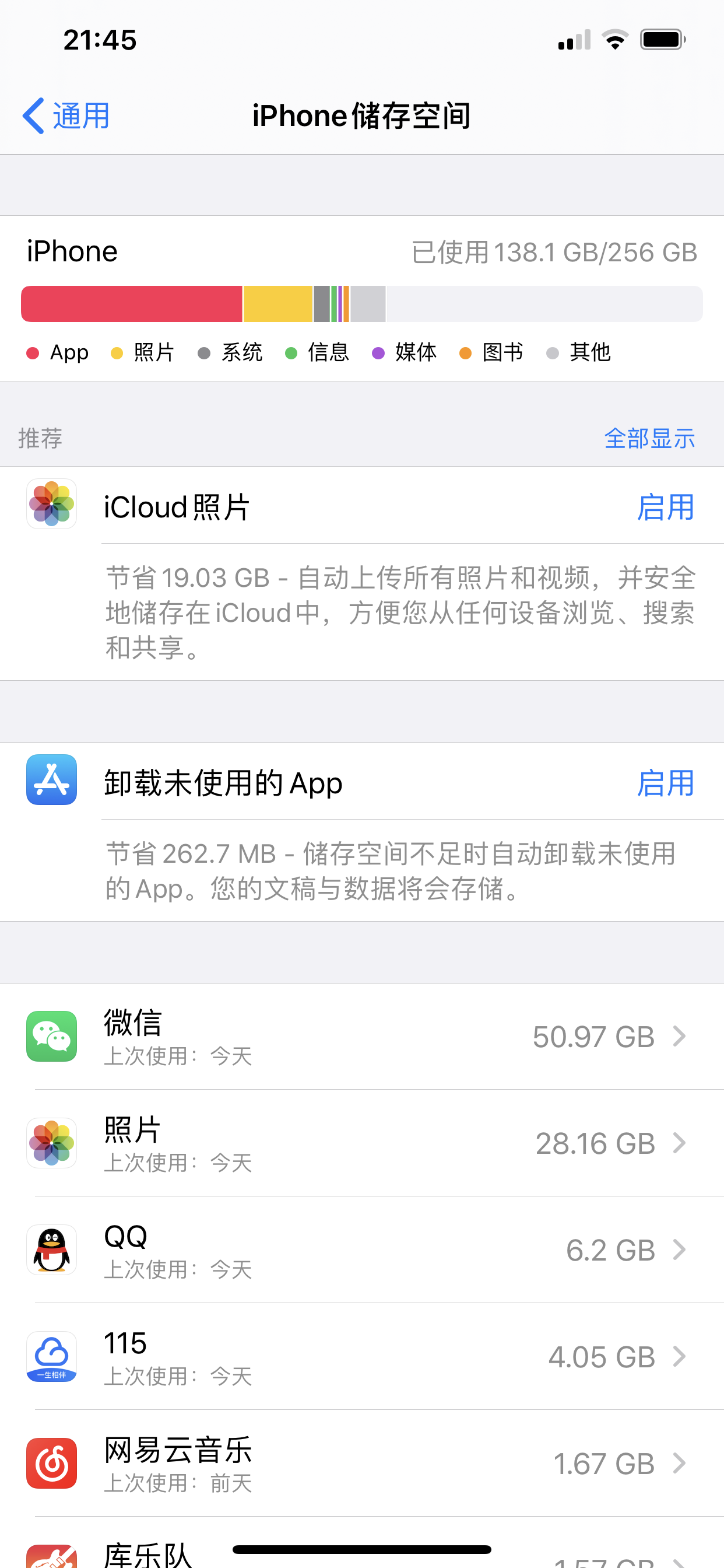View QQ storage usage
This screenshot has height=1568, width=724.
coord(362,1249)
